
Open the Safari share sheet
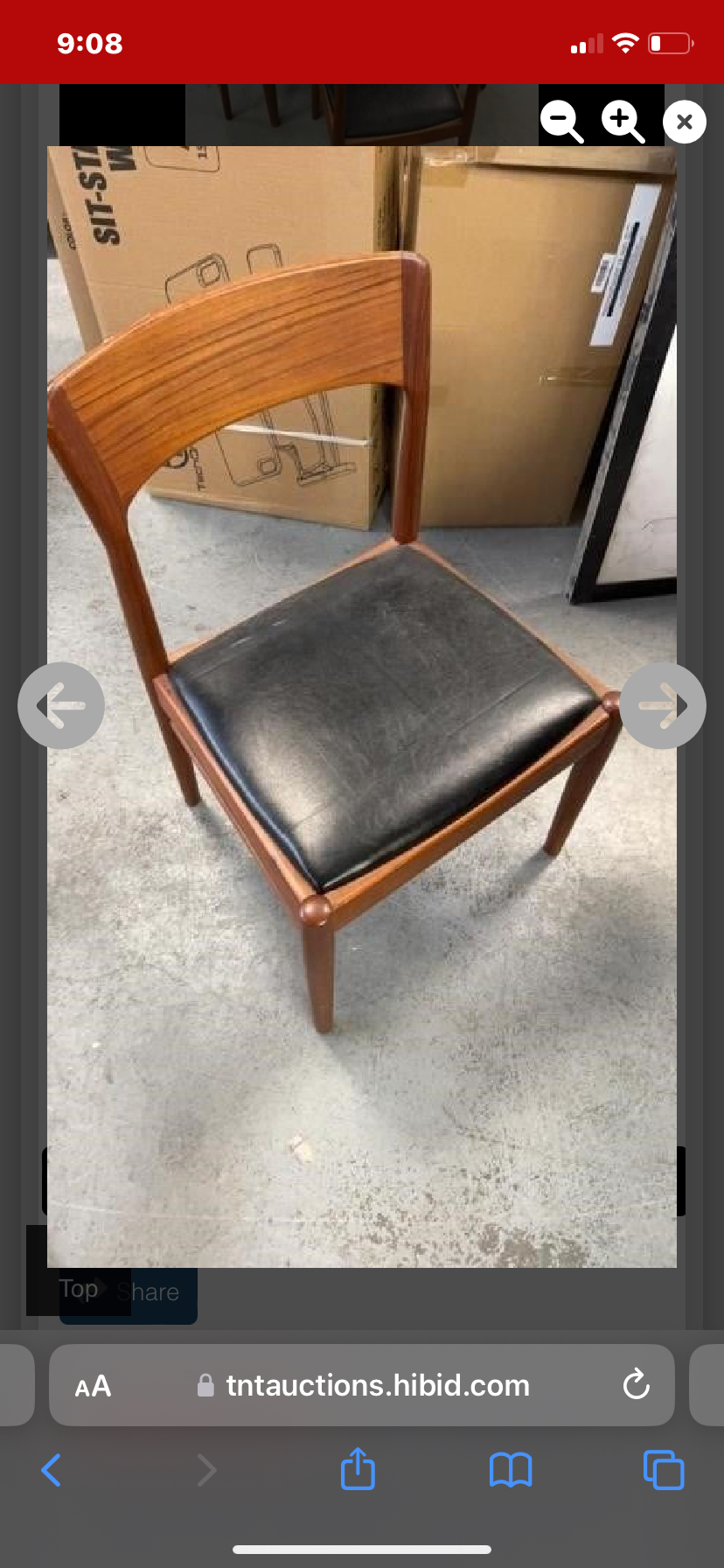(358, 1469)
